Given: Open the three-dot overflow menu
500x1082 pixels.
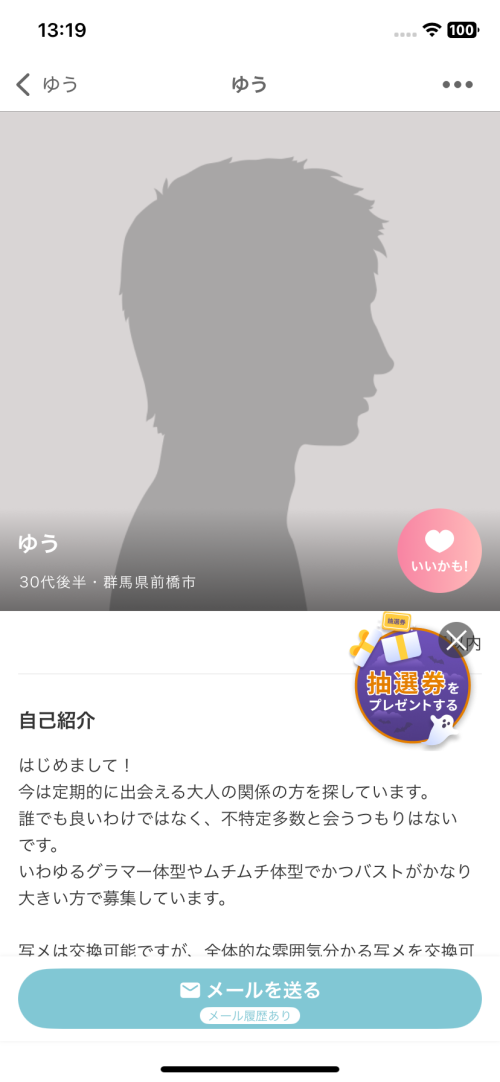Looking at the screenshot, I should coord(457,85).
